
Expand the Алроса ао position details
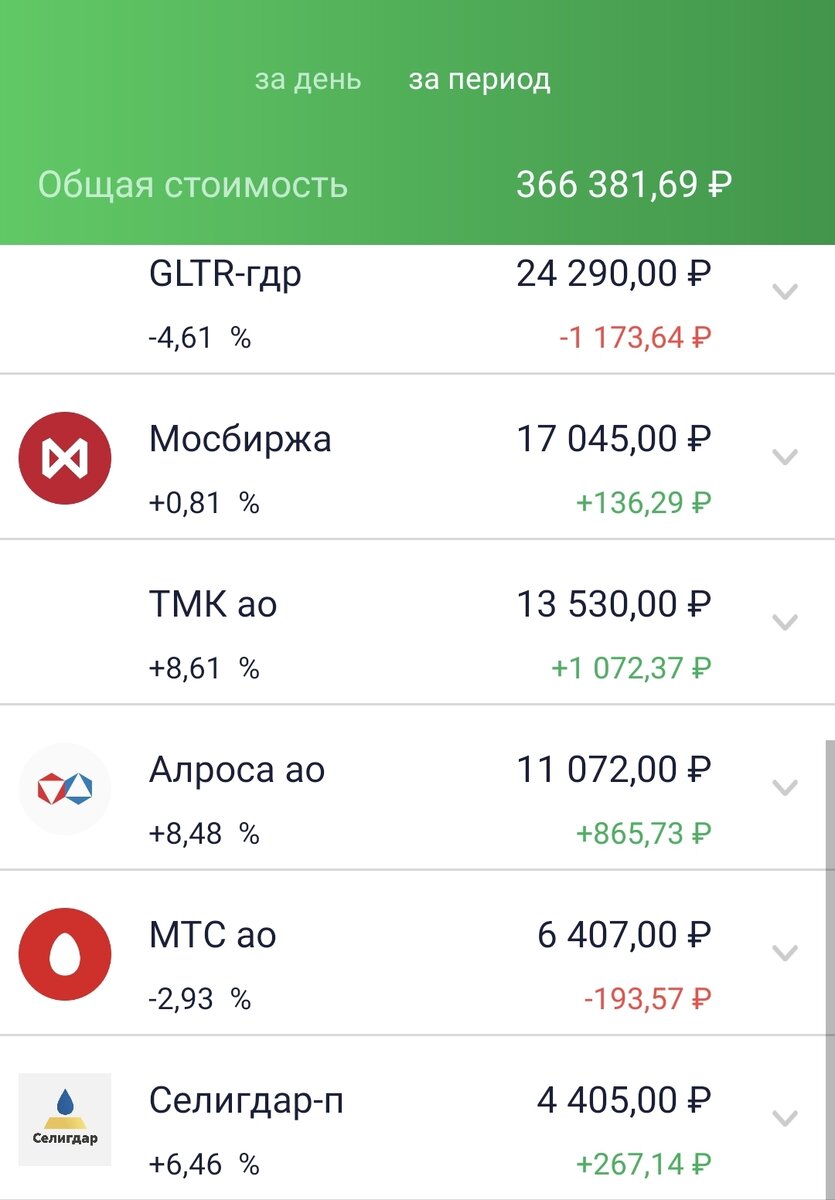(784, 789)
